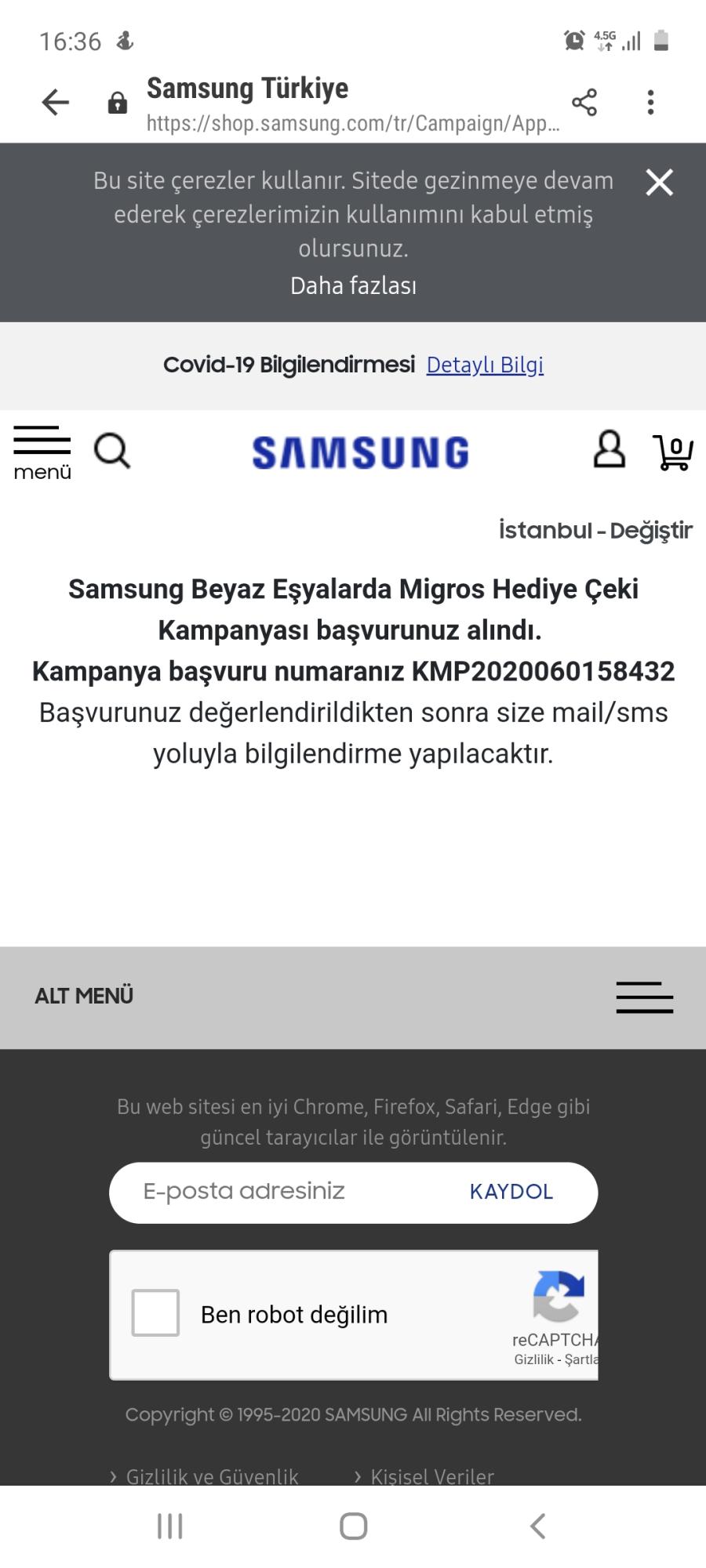Viewport: 706px width, 1568px height.
Task: Open the recent apps view
Action: coord(169,1526)
